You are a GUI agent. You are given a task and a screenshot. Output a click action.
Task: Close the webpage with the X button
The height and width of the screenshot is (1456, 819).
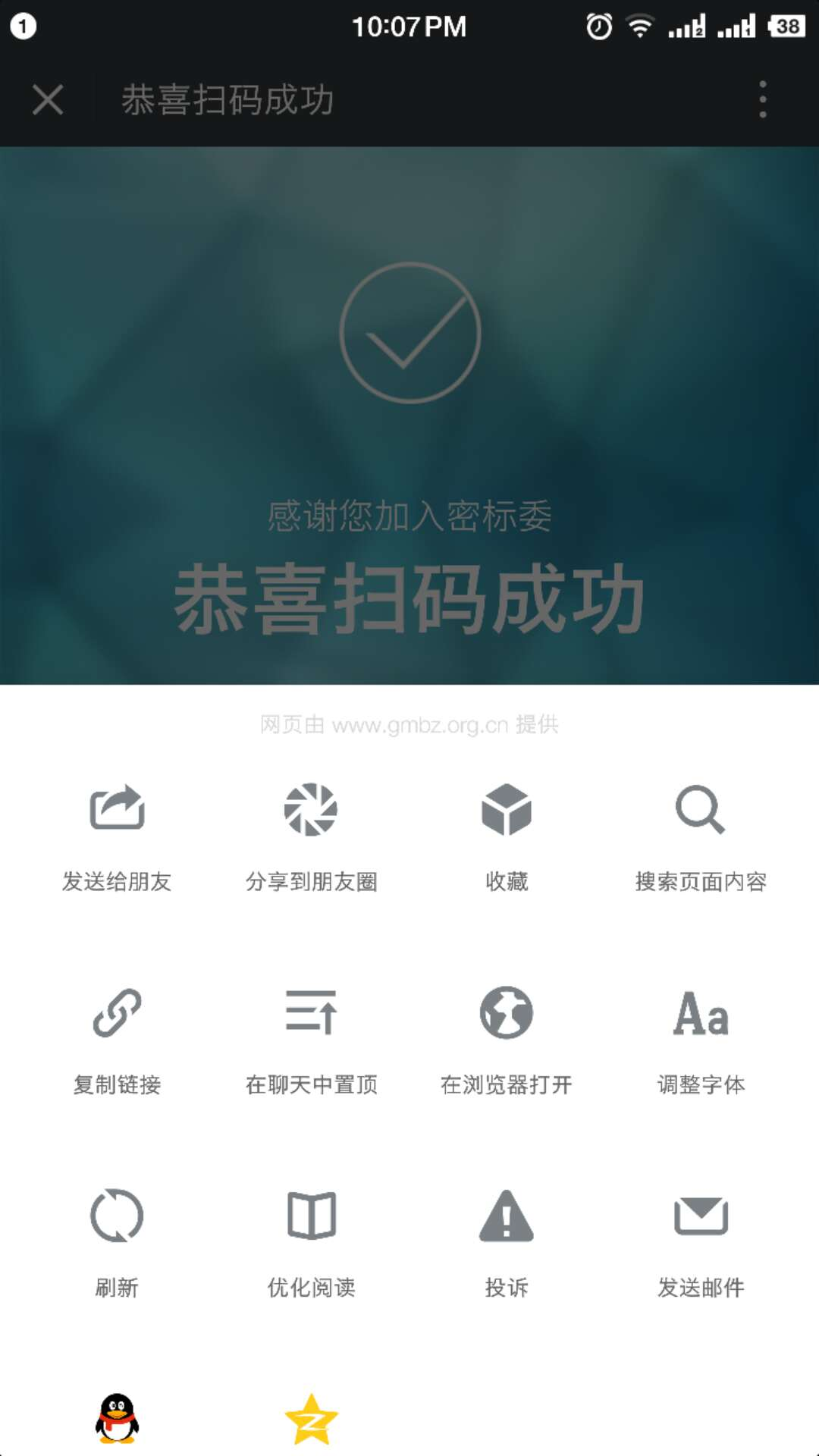48,99
